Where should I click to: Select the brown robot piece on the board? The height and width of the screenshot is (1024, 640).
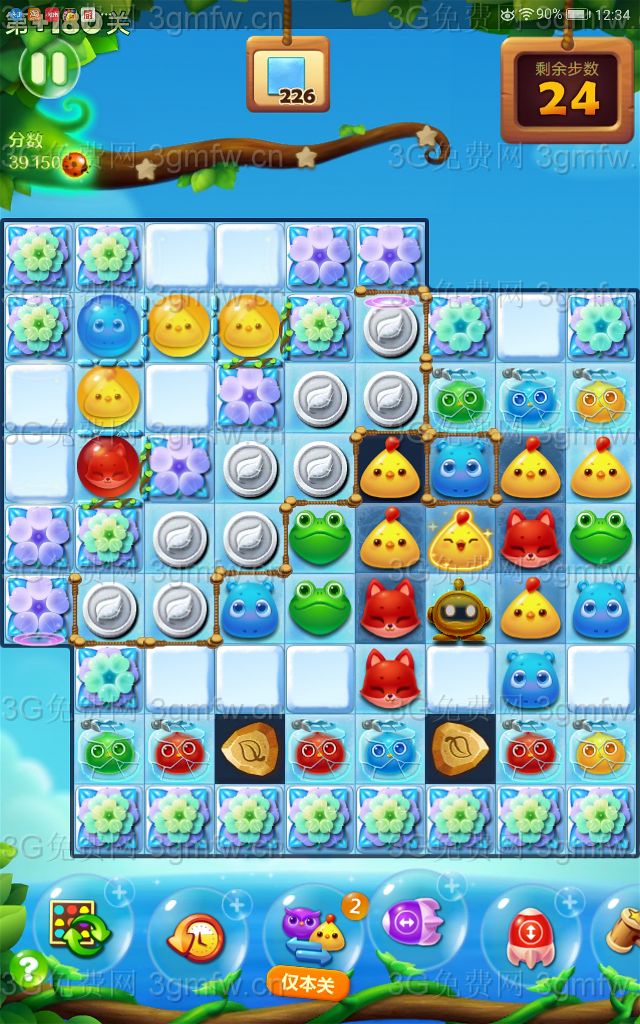(x=460, y=609)
